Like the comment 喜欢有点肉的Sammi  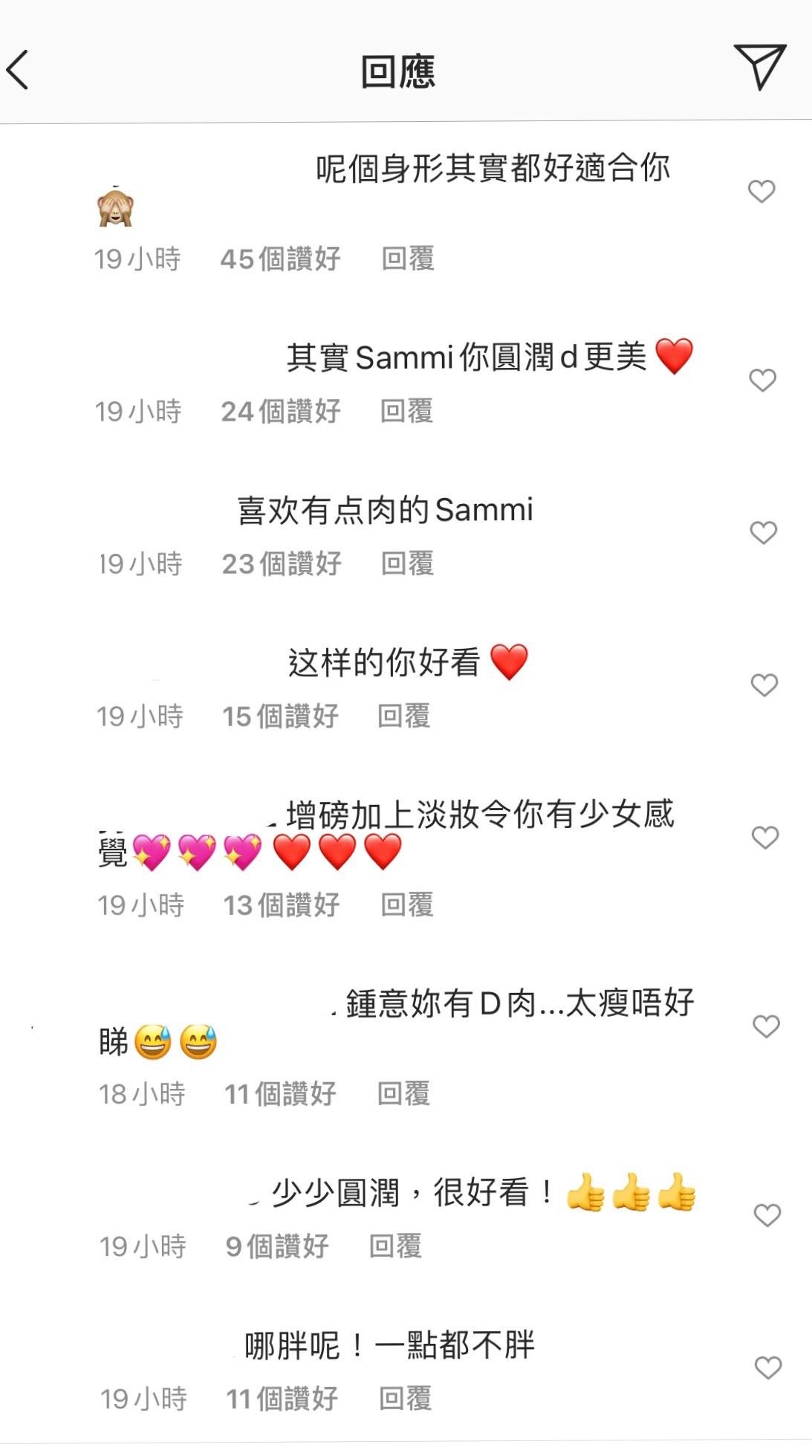pyautogui.click(x=763, y=533)
